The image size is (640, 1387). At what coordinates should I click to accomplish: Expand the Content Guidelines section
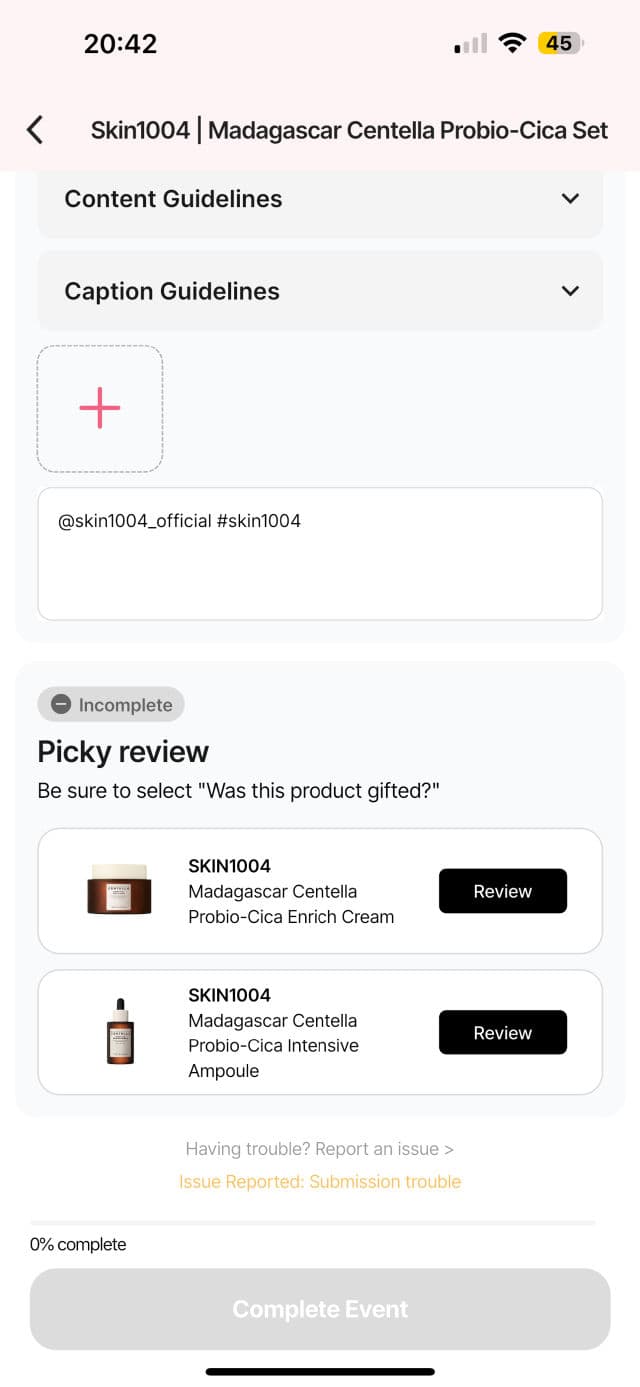(x=320, y=199)
